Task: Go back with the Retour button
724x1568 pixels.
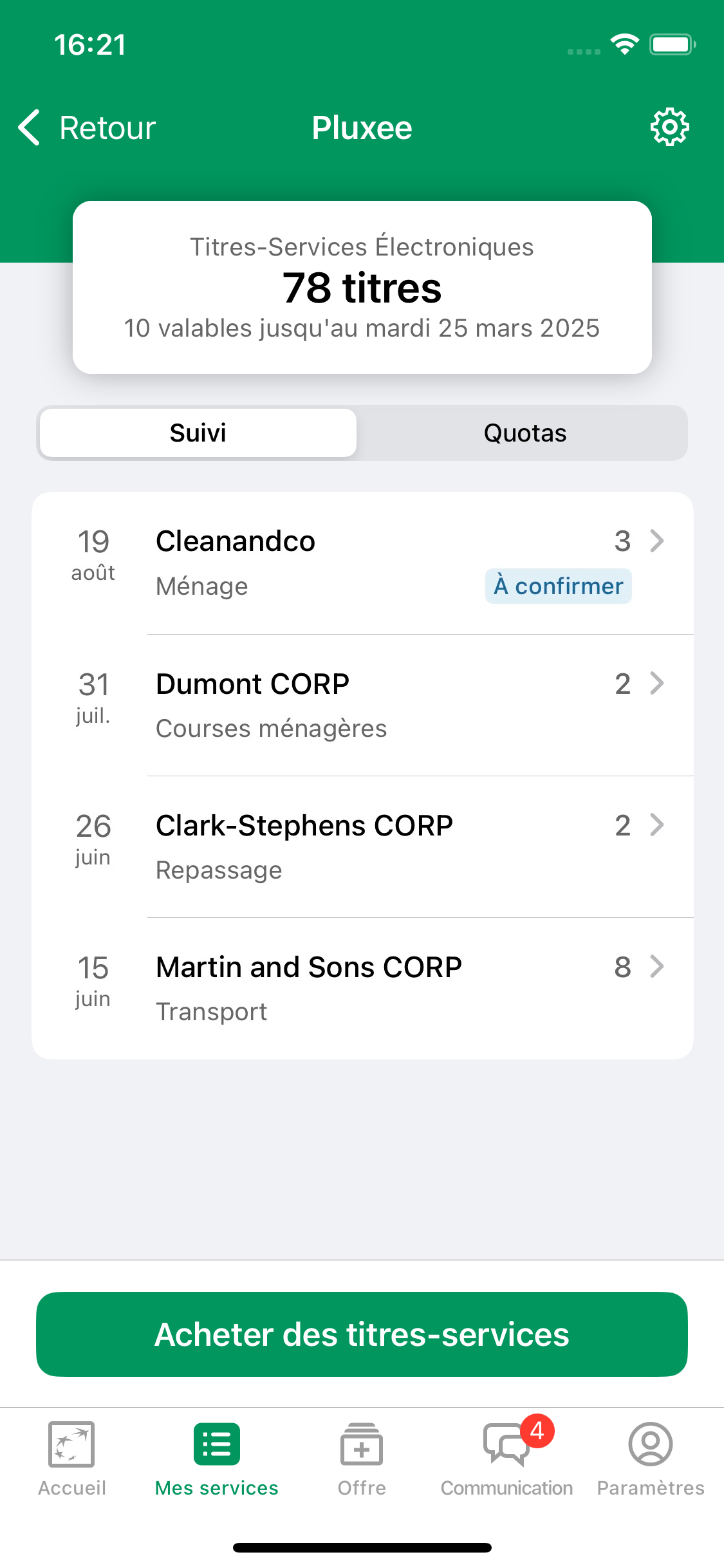Action: point(87,127)
